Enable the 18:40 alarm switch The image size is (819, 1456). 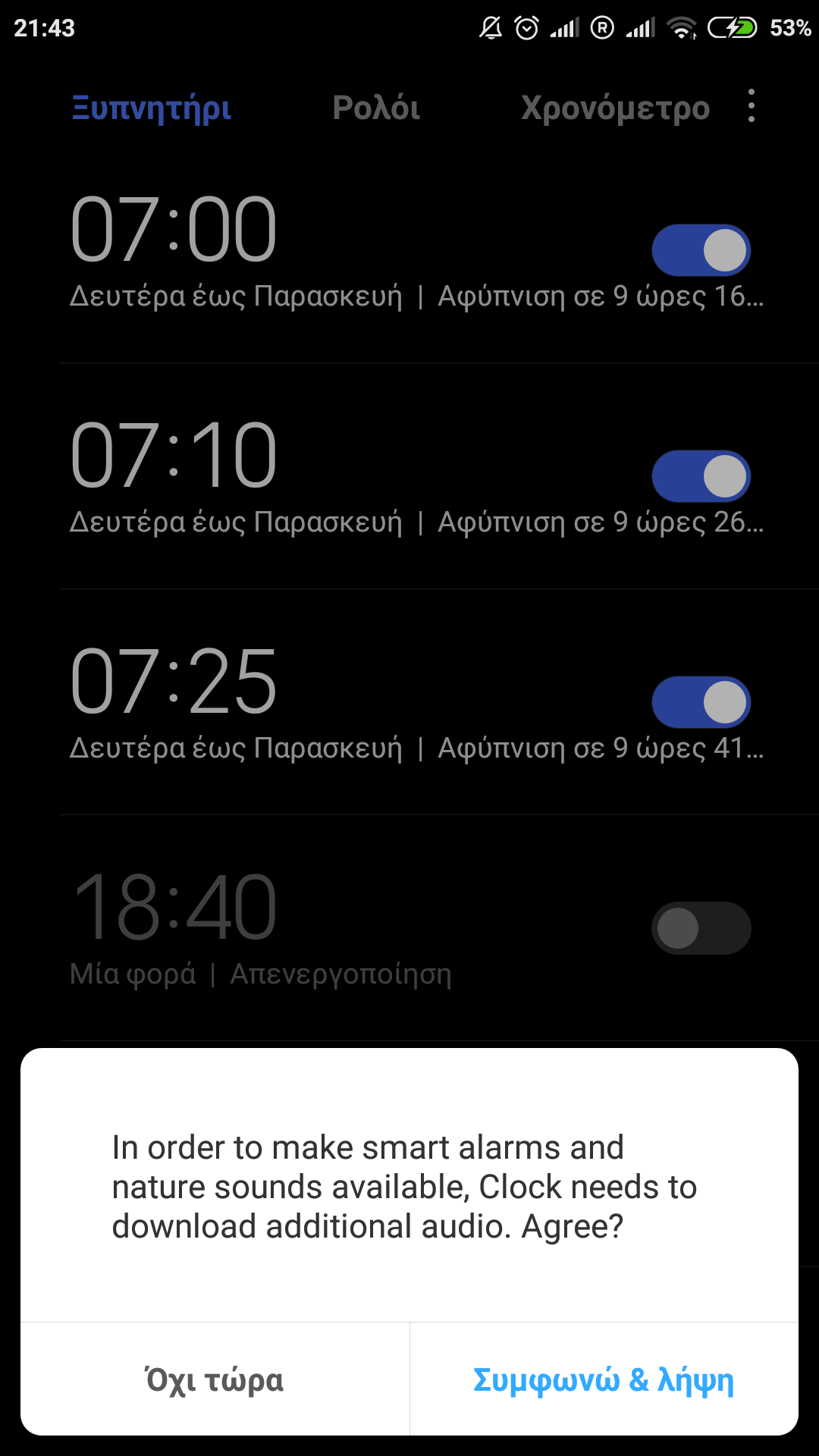coord(701,928)
